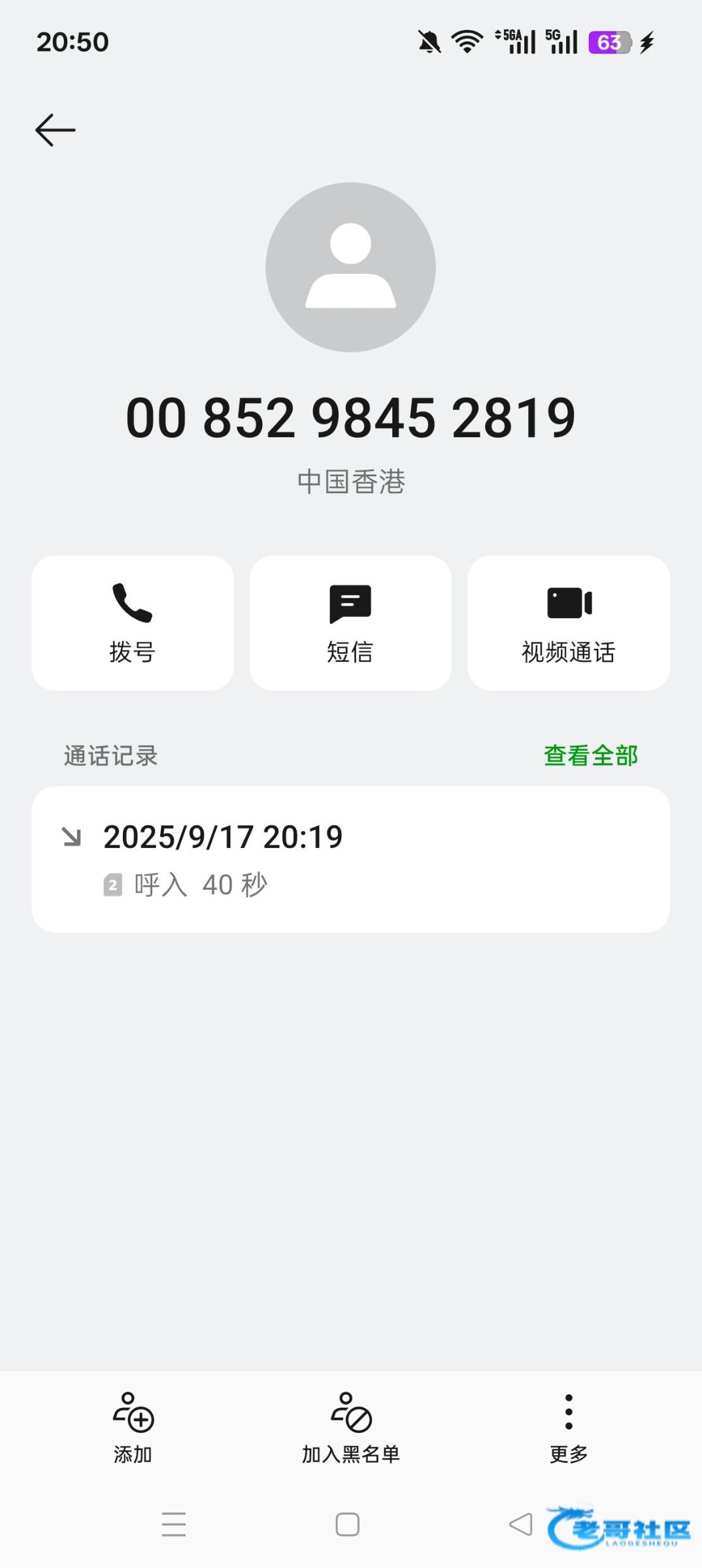The height and width of the screenshot is (1568, 702).
Task: Open 查看全部 to view all call records
Action: pyautogui.click(x=590, y=755)
